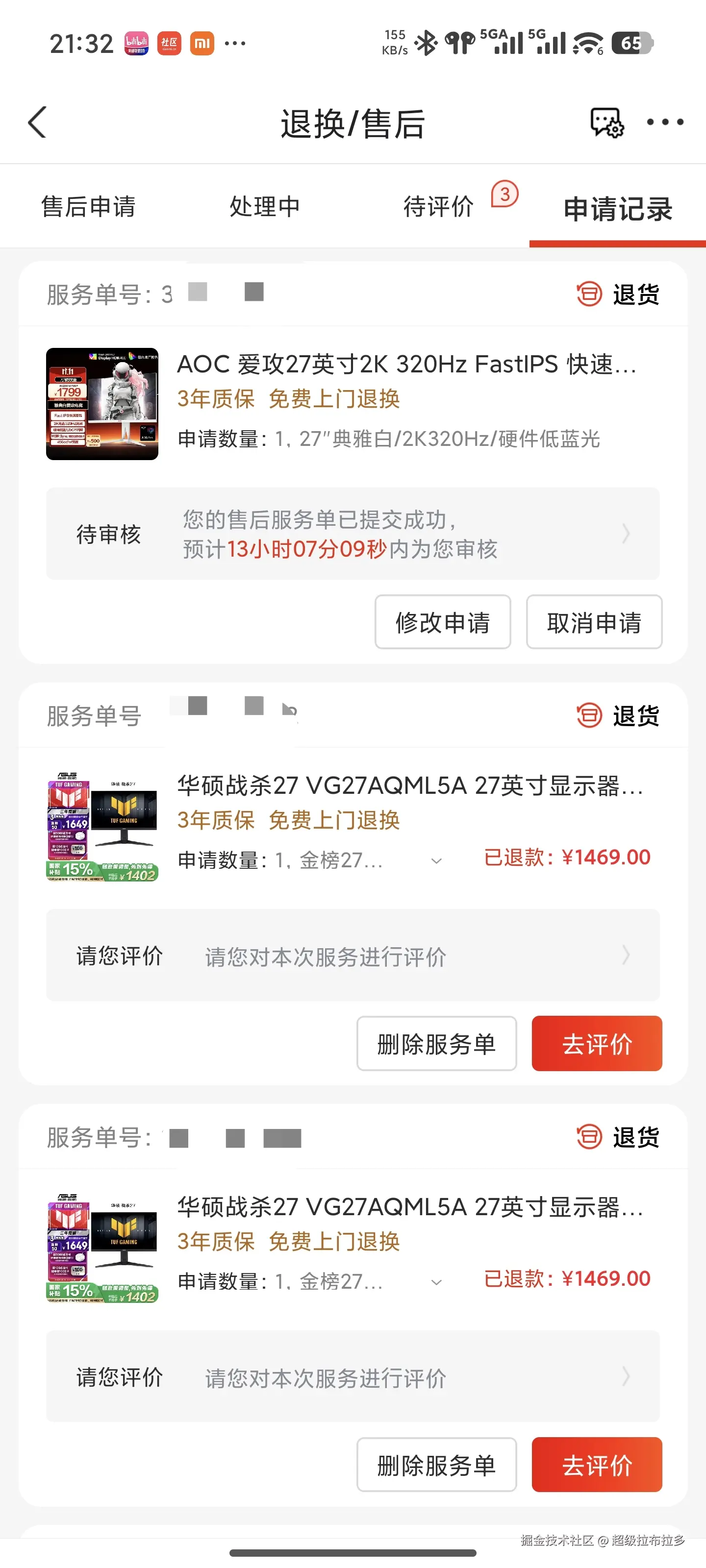706x1568 pixels.
Task: Switch to the 处理中 tab
Action: 264,206
